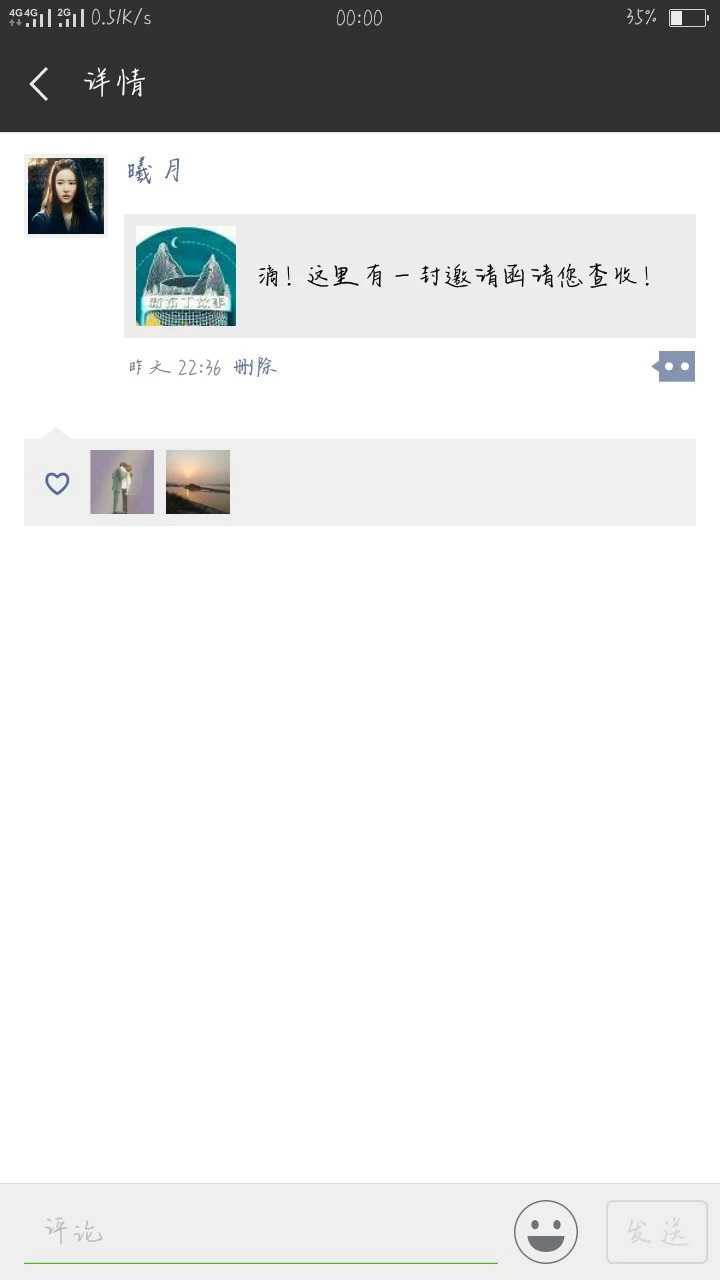Go back from the 详情 page
The height and width of the screenshot is (1280, 720).
(40, 84)
